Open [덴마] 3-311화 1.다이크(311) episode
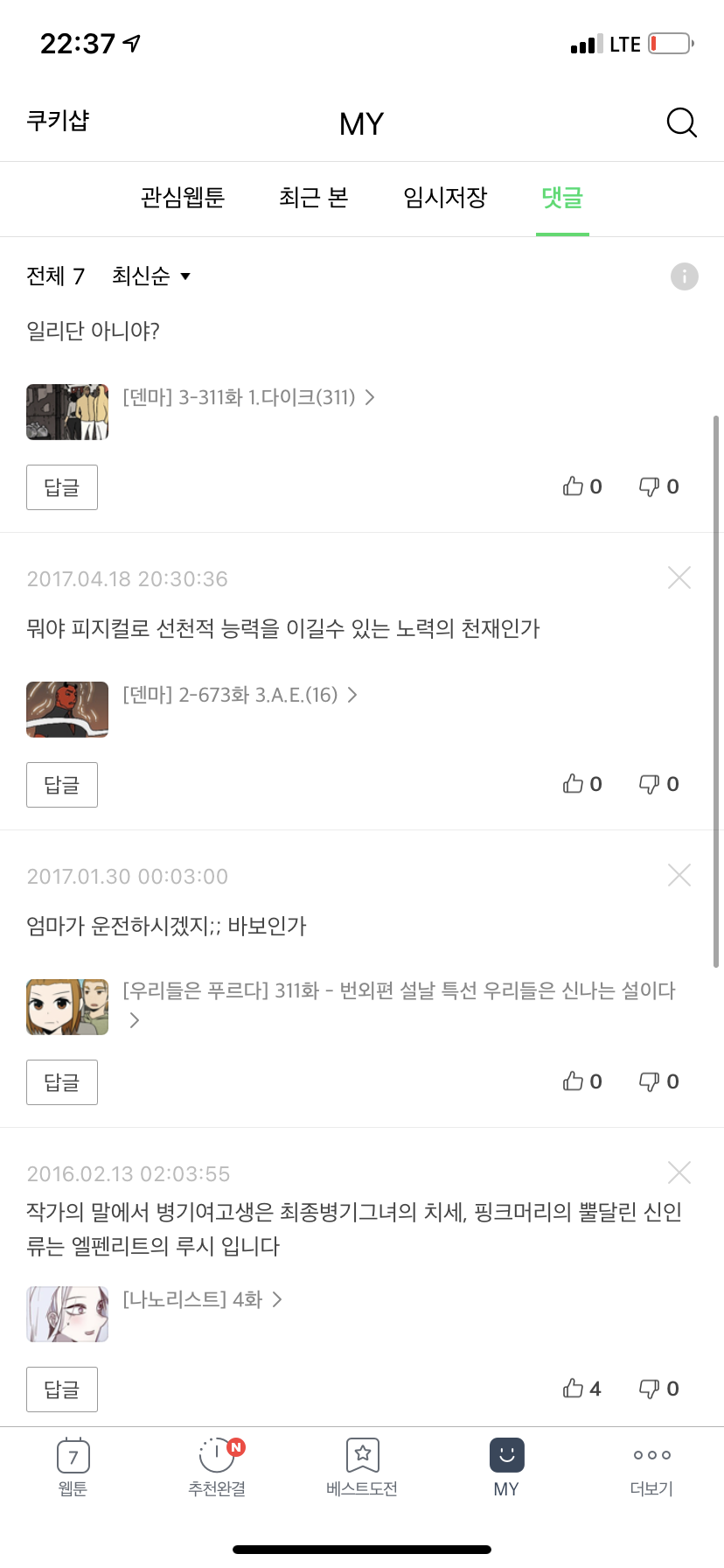The width and height of the screenshot is (724, 1568). click(248, 398)
